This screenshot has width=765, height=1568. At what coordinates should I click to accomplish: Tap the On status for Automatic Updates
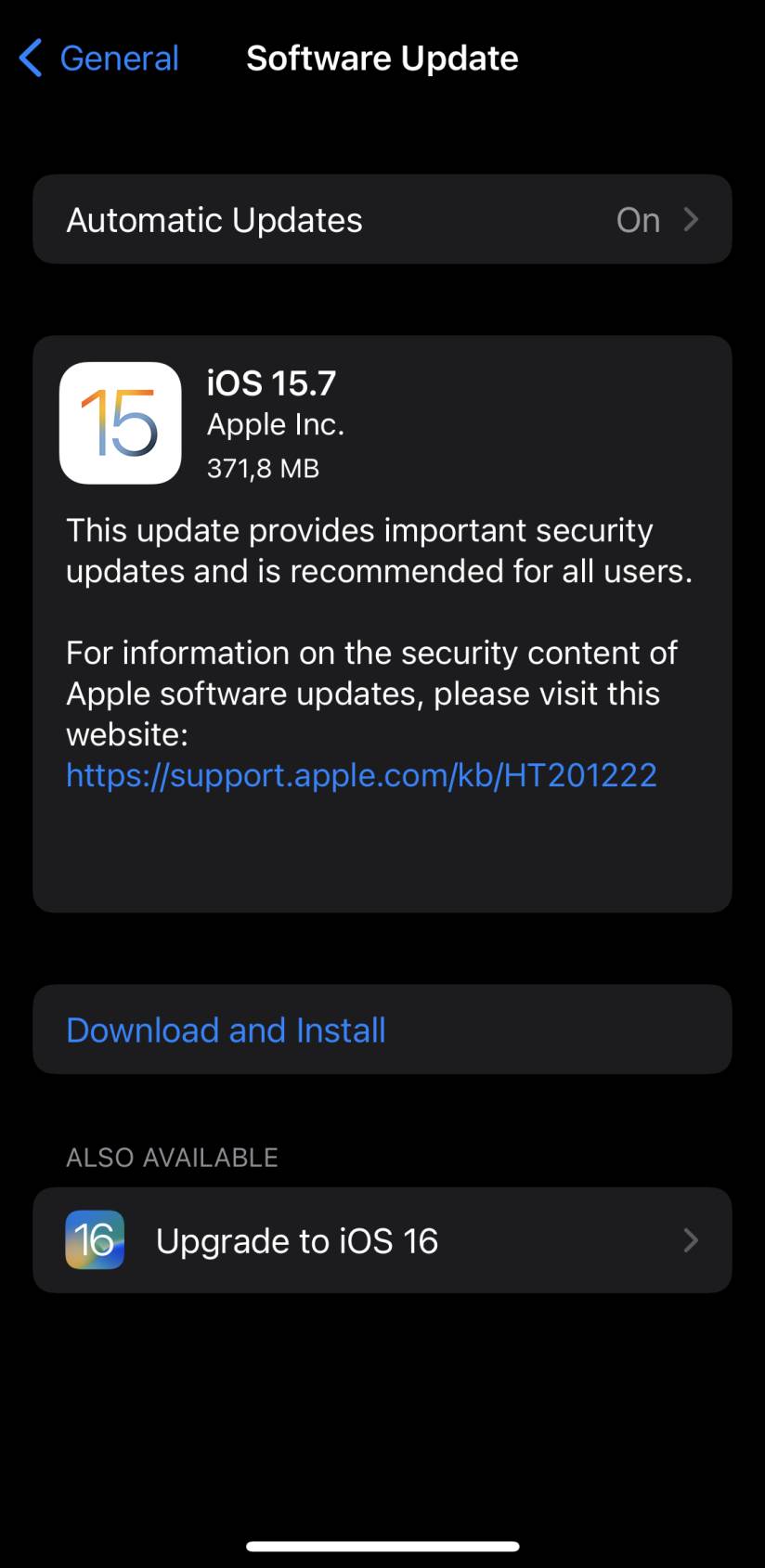point(637,219)
